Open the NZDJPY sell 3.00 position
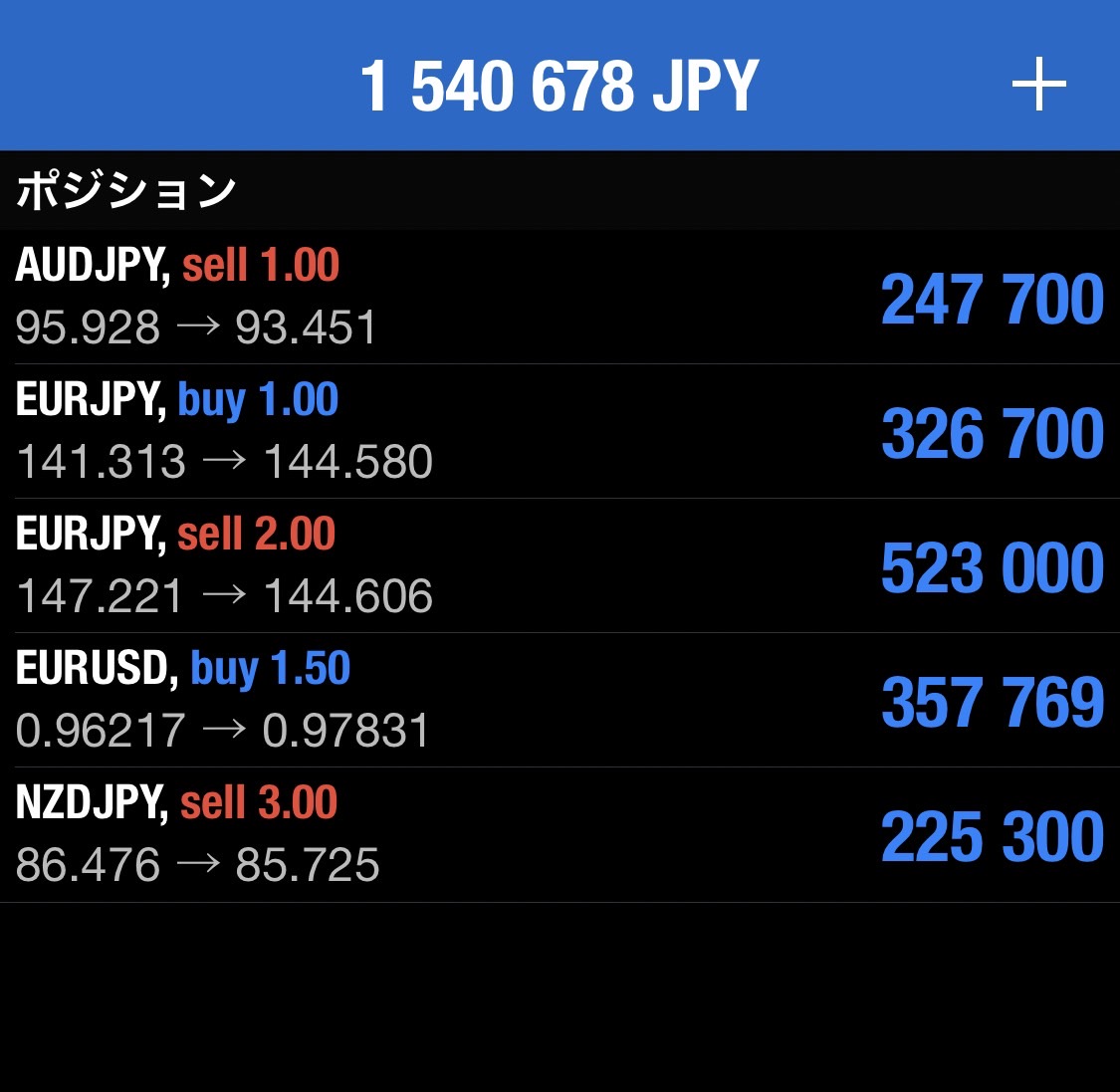 558,834
